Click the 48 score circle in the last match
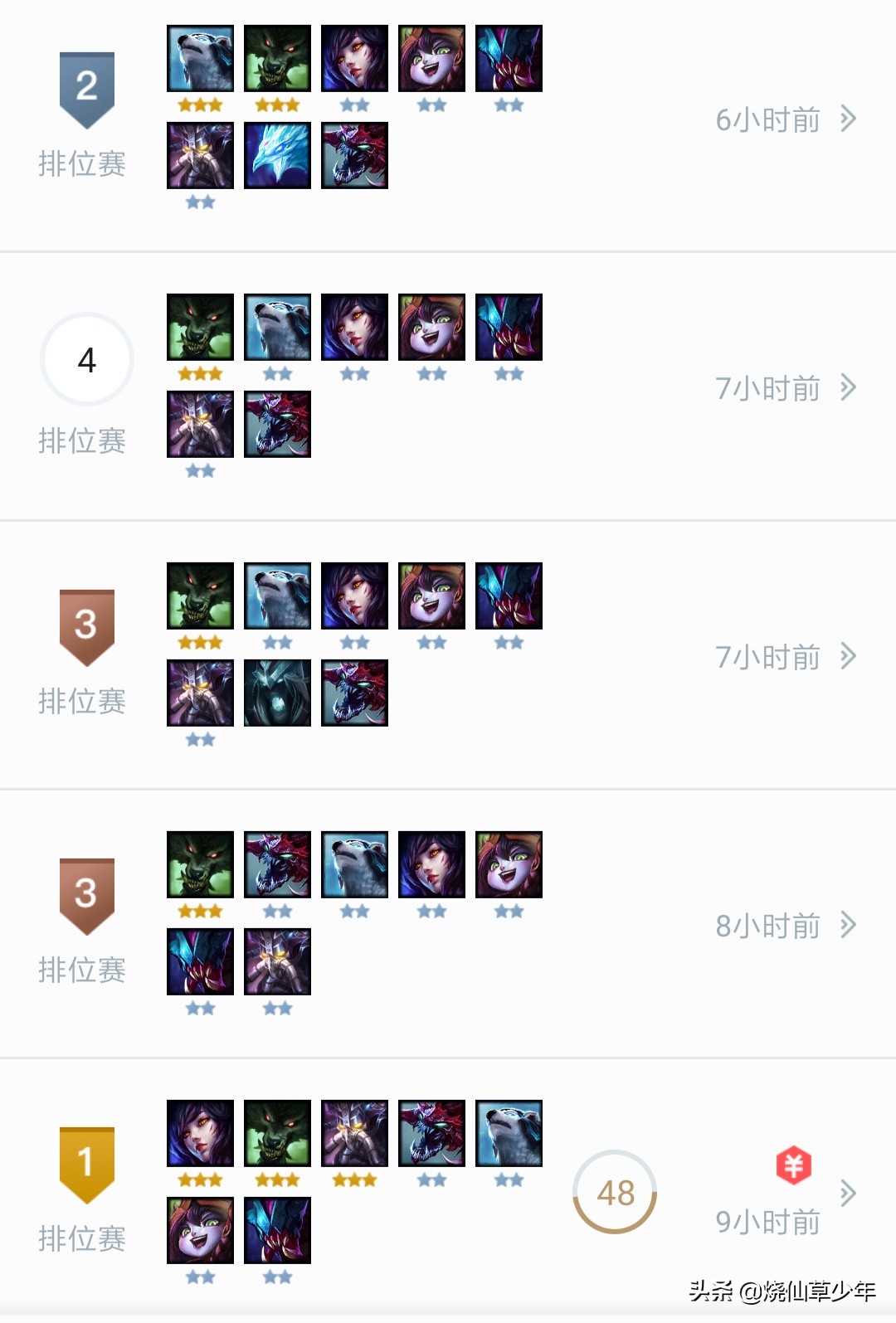 616,1194
